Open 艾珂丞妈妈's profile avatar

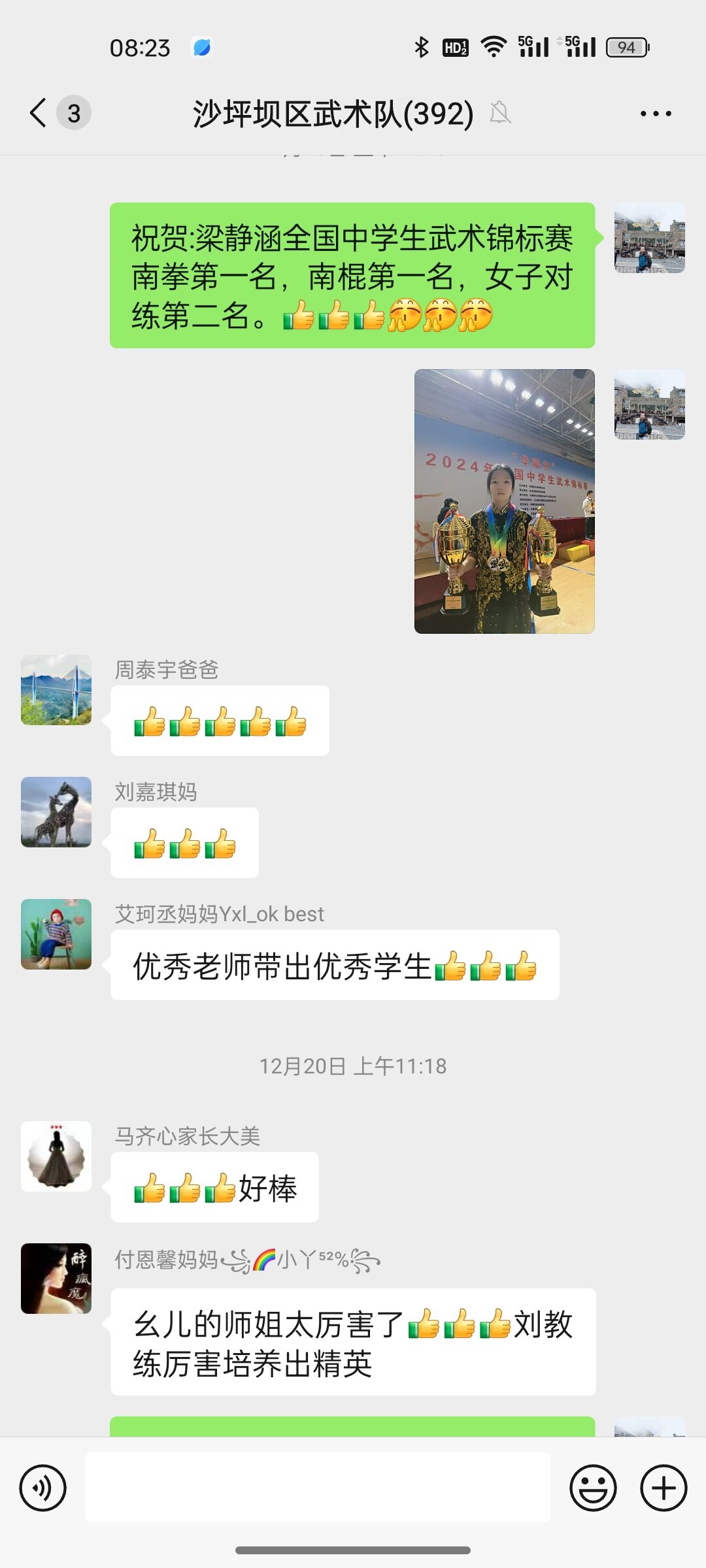[56, 934]
